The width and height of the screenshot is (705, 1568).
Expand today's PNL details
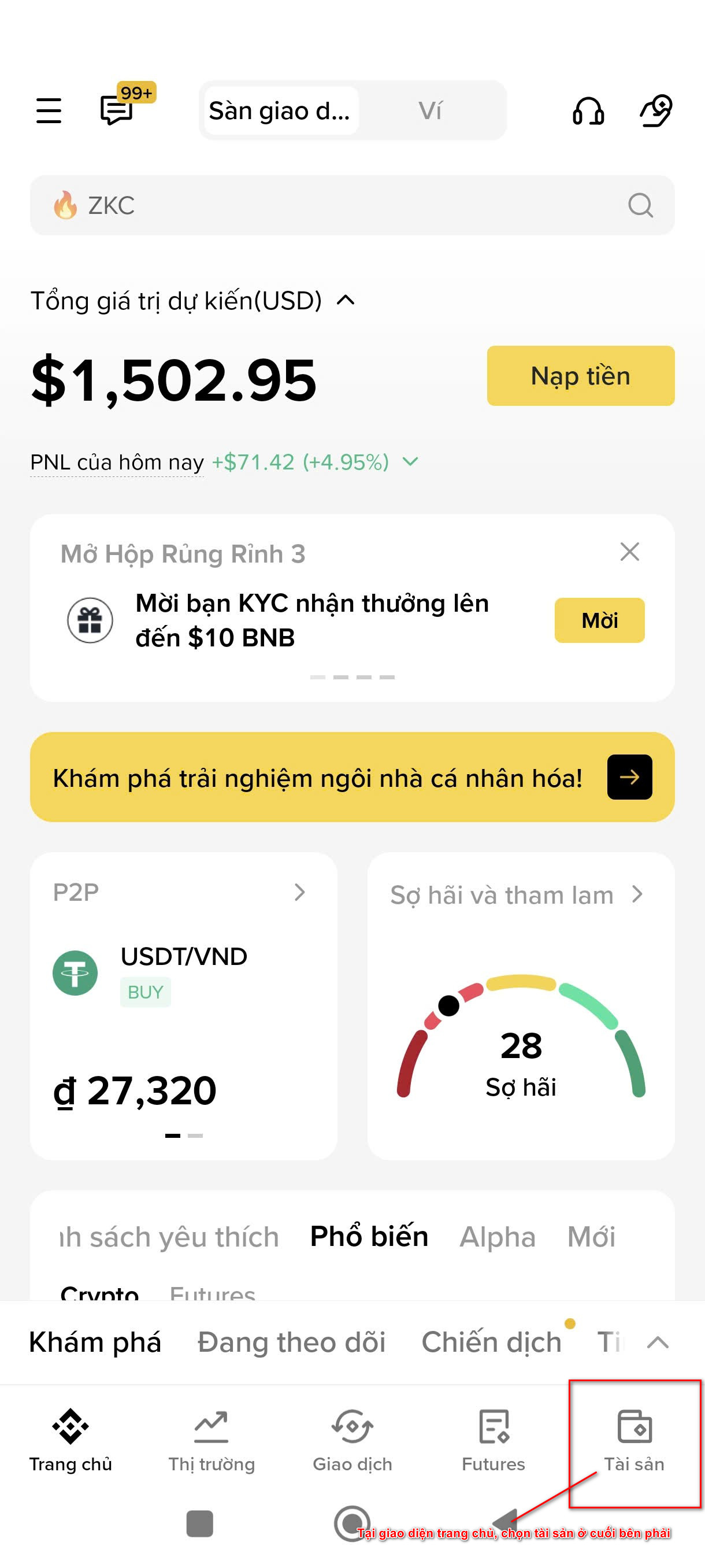tap(411, 462)
